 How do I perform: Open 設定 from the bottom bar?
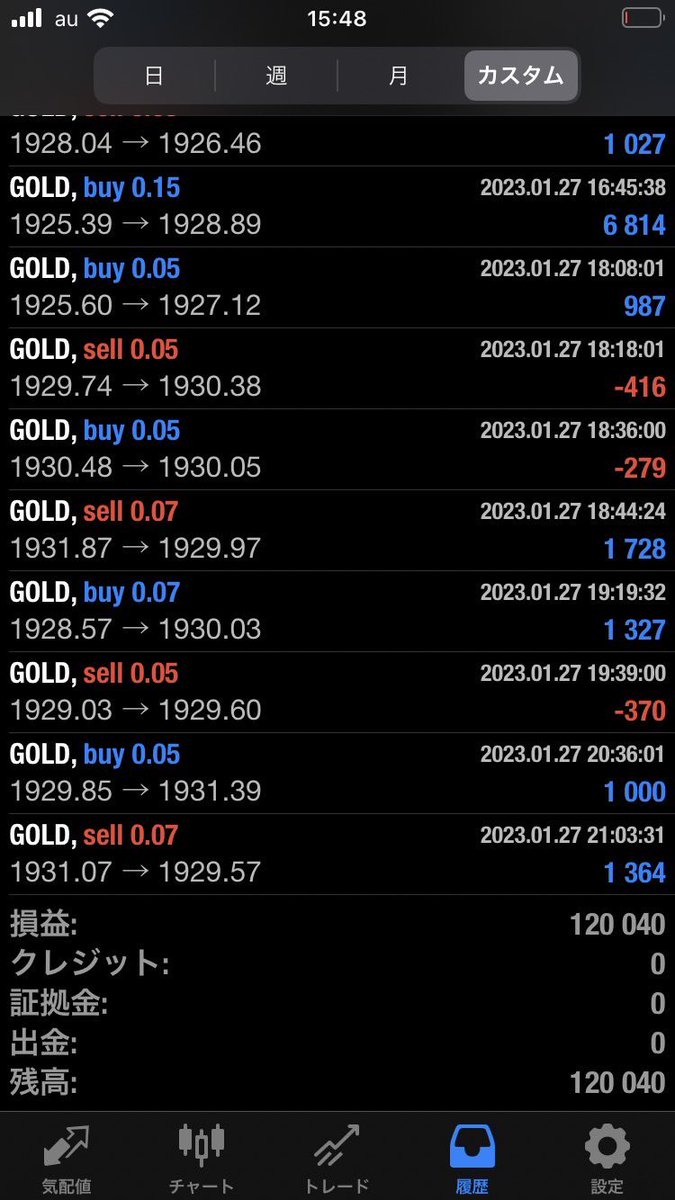[607, 1158]
